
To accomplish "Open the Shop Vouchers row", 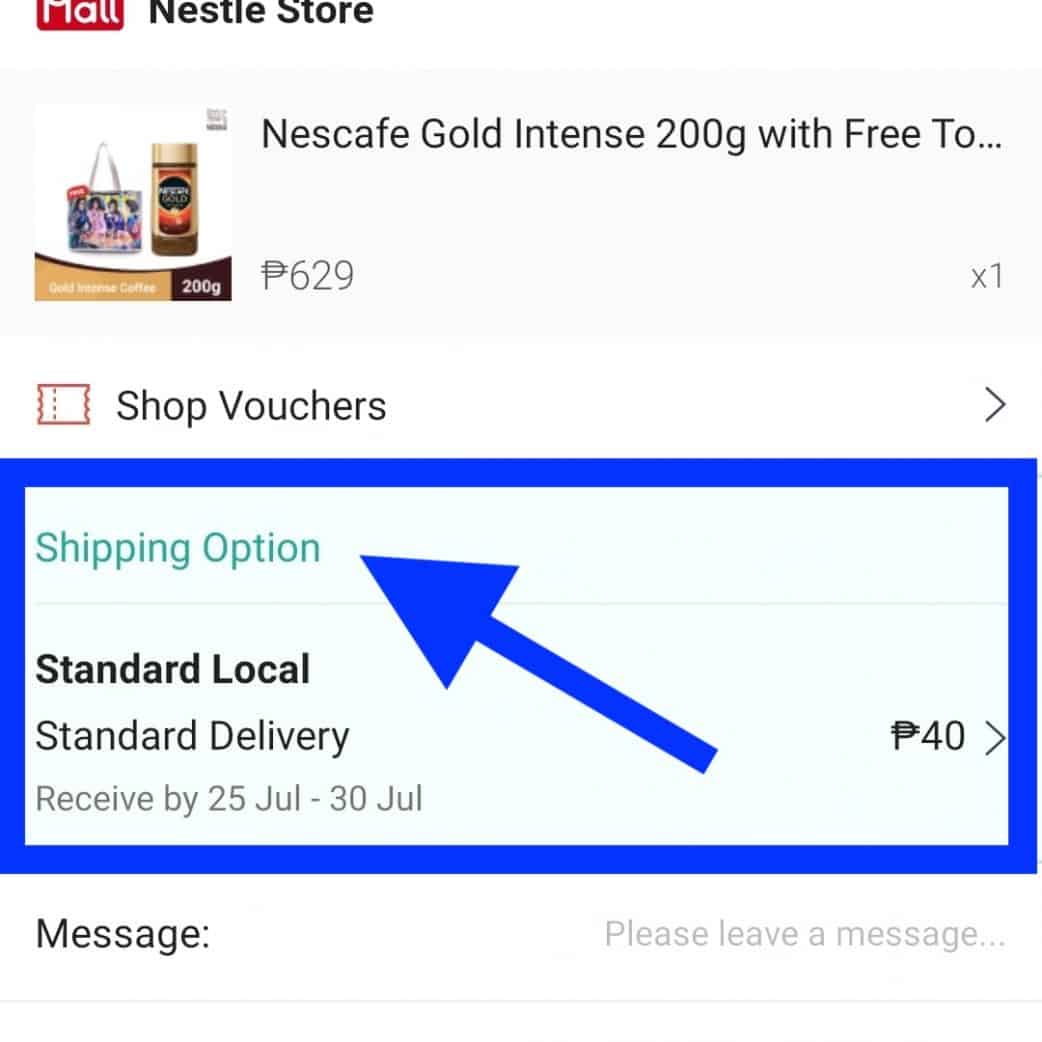I will click(520, 406).
